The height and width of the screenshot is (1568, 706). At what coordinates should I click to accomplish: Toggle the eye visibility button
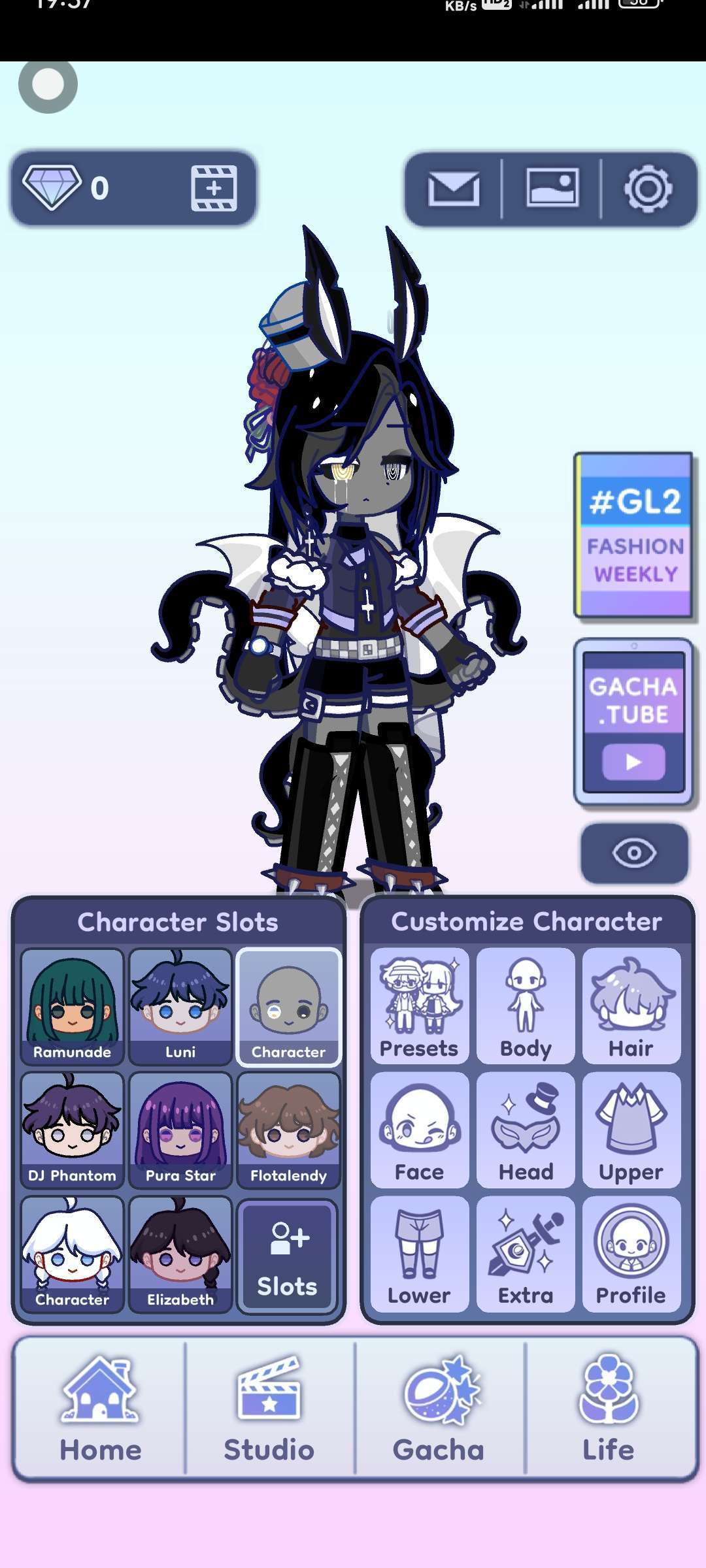(x=634, y=853)
